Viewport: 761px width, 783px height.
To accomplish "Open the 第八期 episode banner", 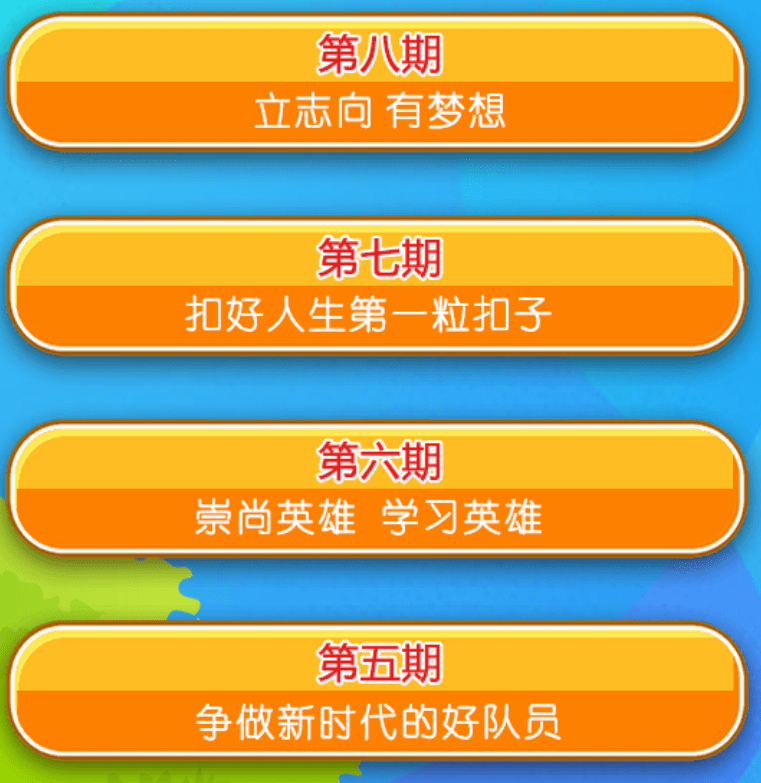I will [380, 80].
